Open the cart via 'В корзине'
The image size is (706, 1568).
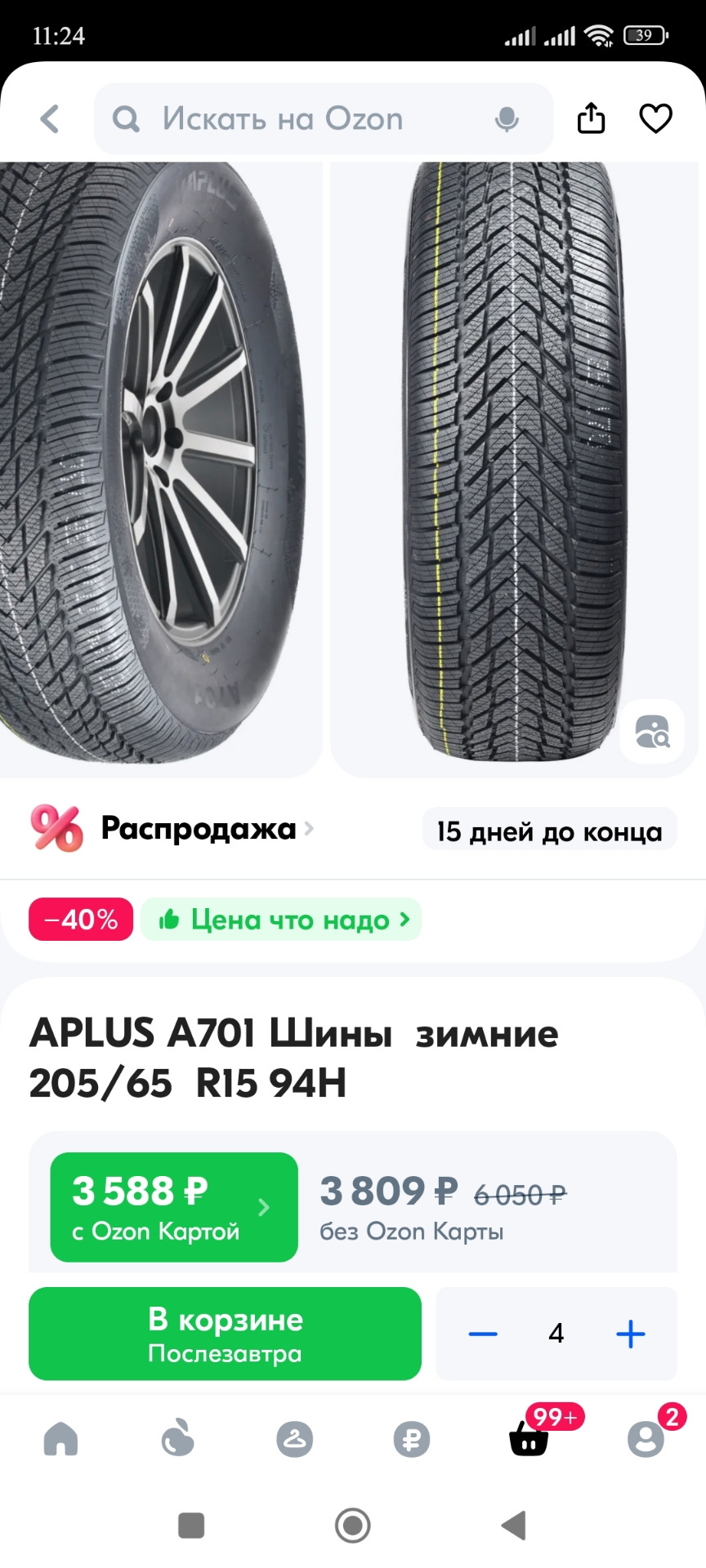225,1334
